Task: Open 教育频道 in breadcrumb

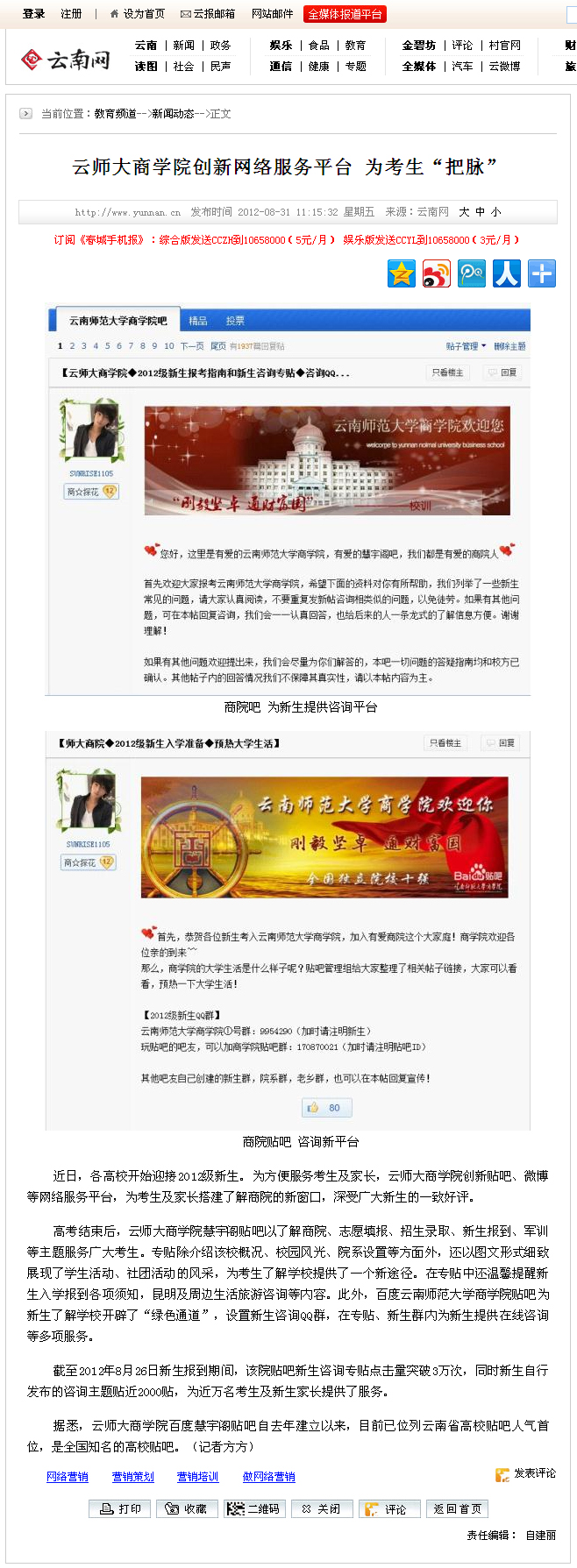Action: (x=115, y=114)
